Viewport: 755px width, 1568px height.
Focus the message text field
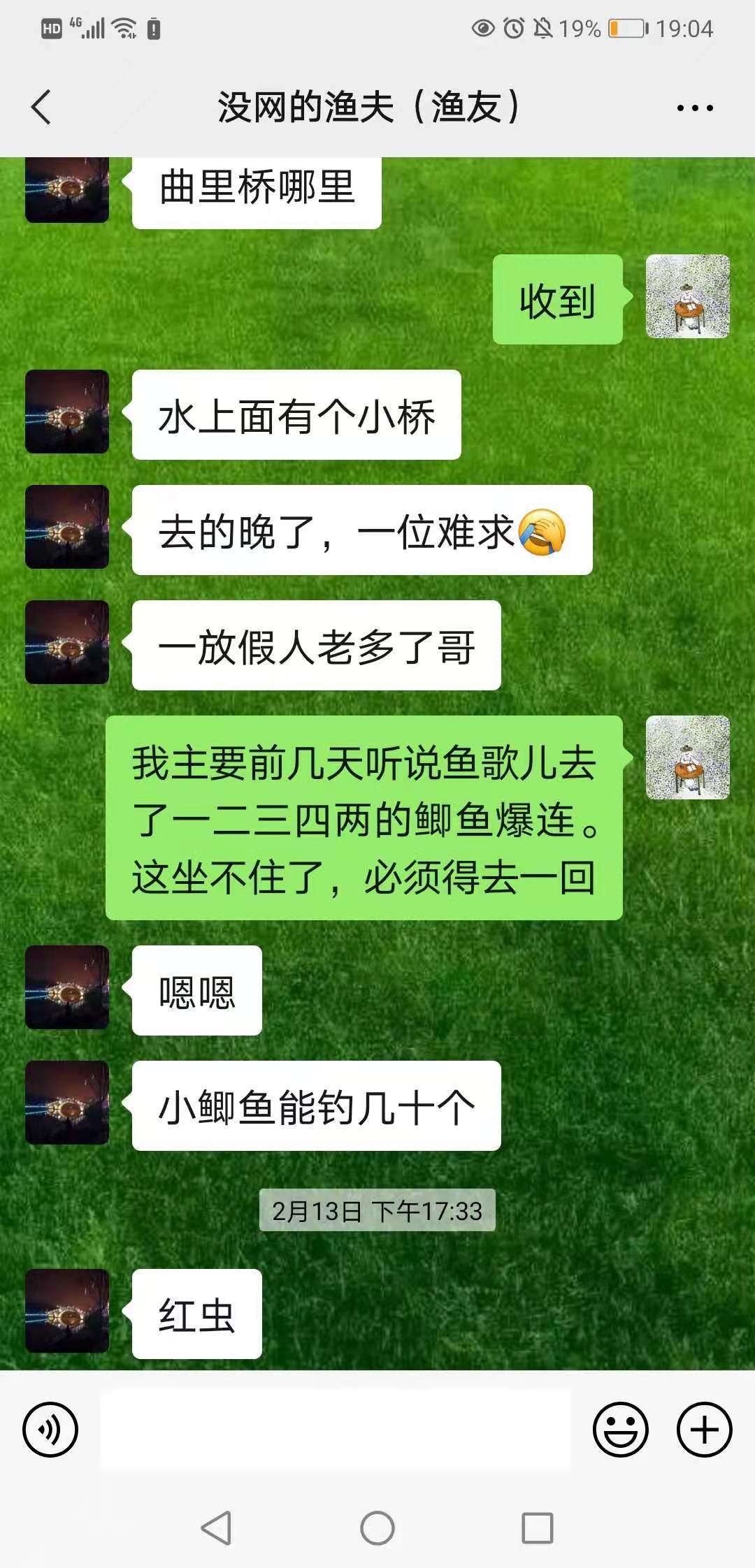[x=336, y=1429]
